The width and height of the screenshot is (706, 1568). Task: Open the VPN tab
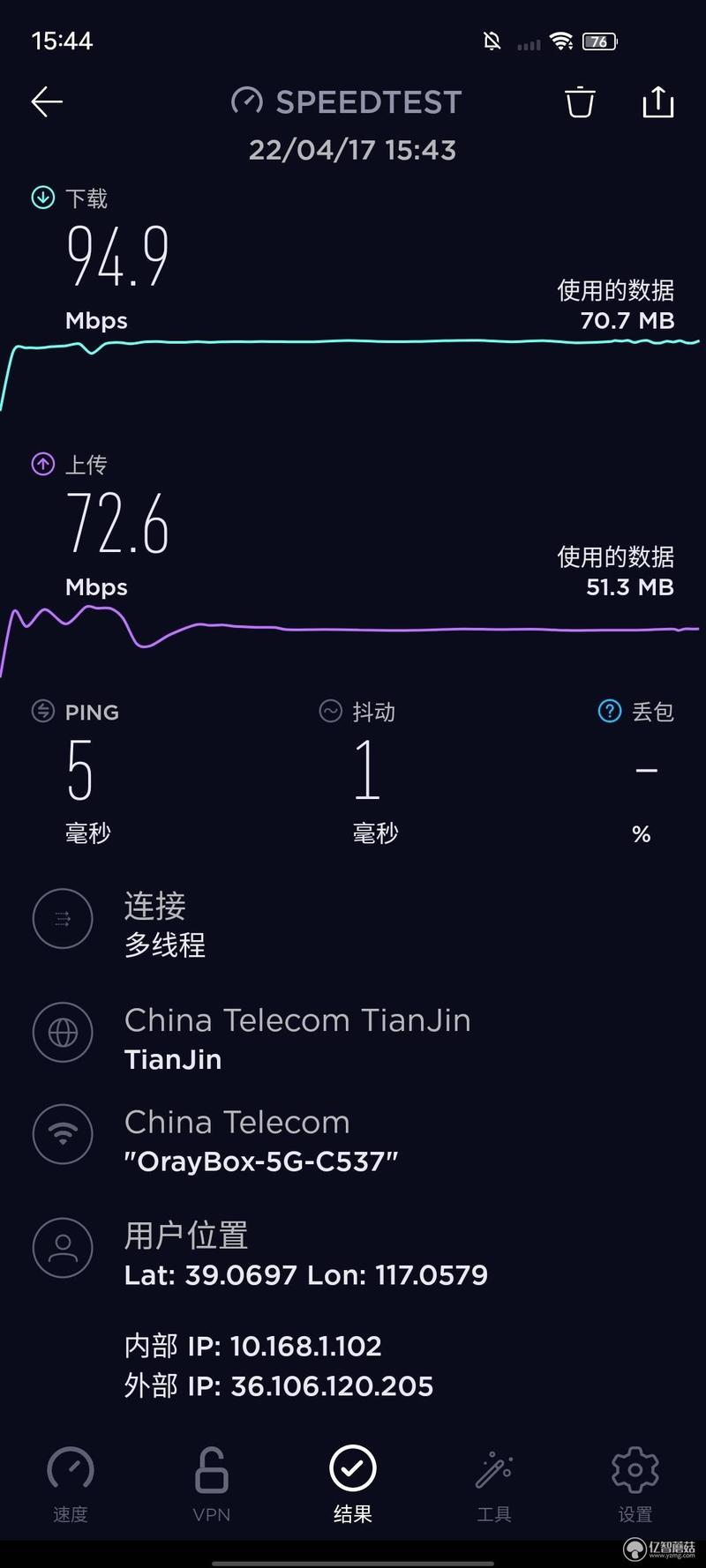click(x=212, y=1485)
